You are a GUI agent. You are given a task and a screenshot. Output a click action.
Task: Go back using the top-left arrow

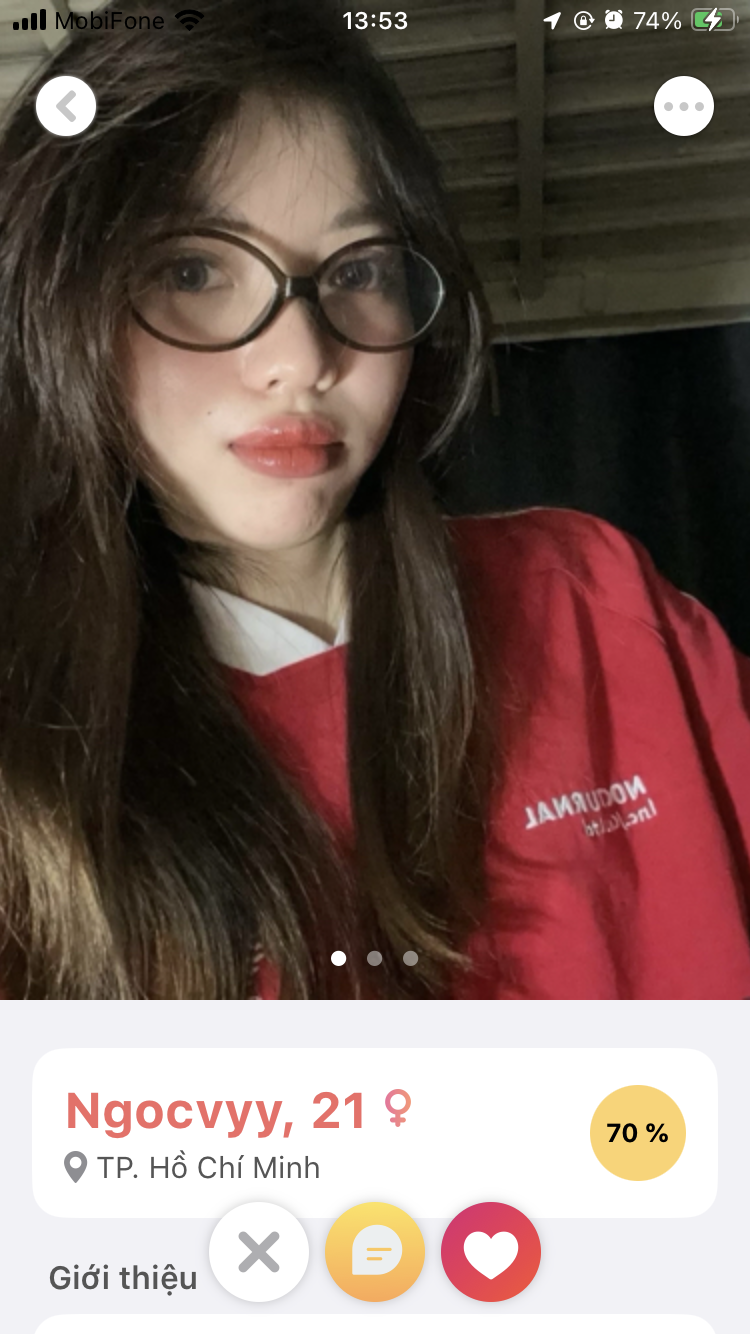[x=66, y=106]
